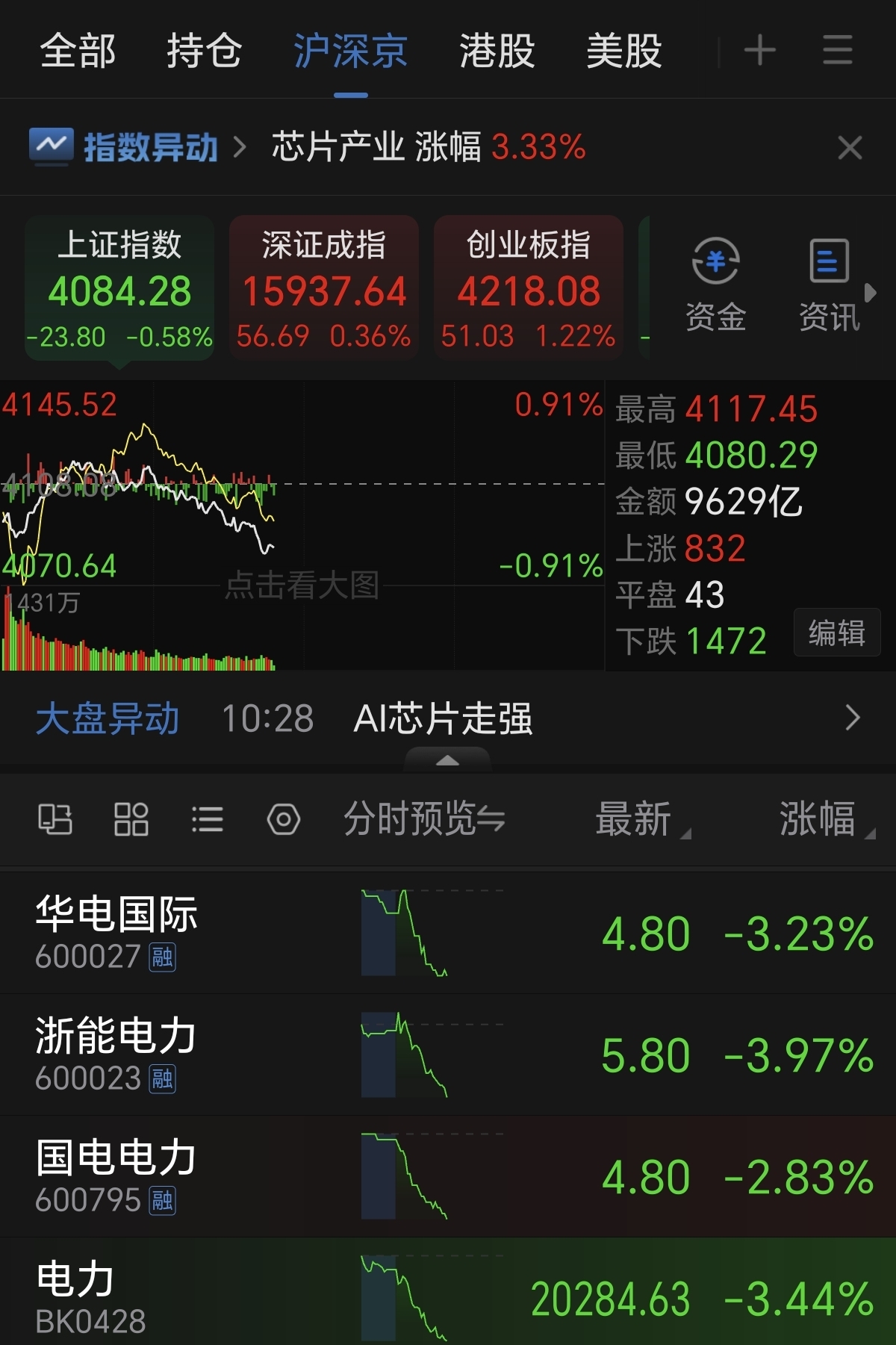Viewport: 896px width, 1345px height.
Task: Sort the list by 涨幅
Action: (x=826, y=819)
